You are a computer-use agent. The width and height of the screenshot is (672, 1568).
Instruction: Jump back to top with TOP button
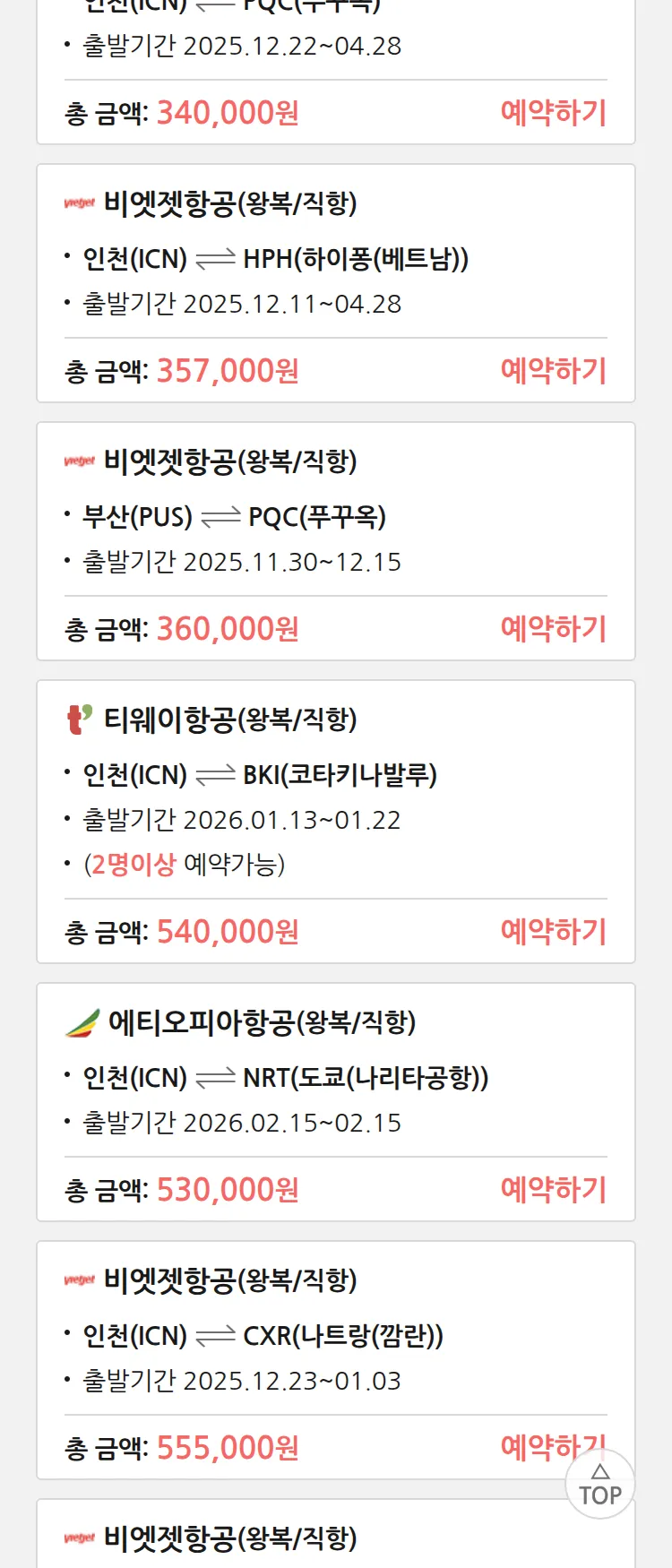(599, 1486)
